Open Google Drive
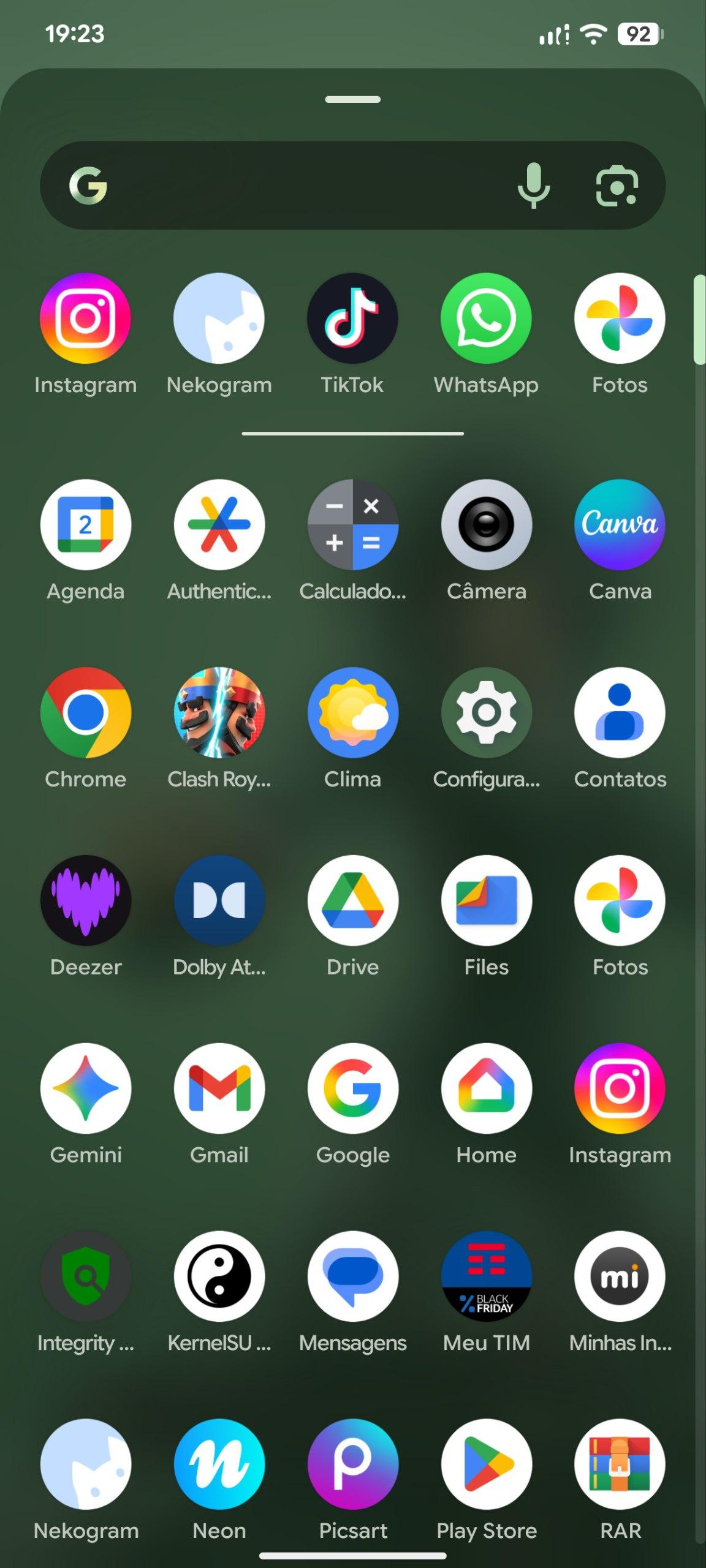706x1568 pixels. pyautogui.click(x=352, y=901)
